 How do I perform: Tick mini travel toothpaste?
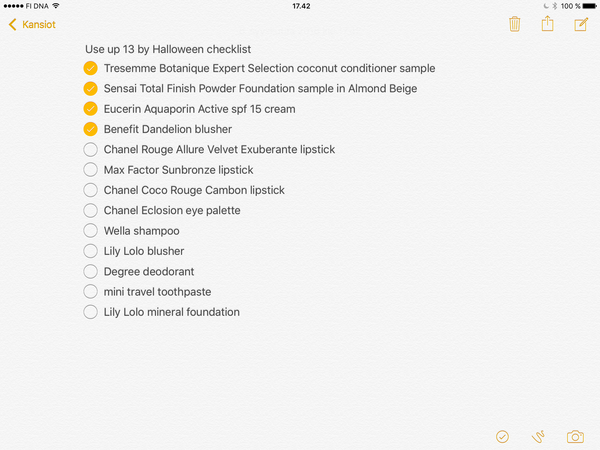[91, 292]
